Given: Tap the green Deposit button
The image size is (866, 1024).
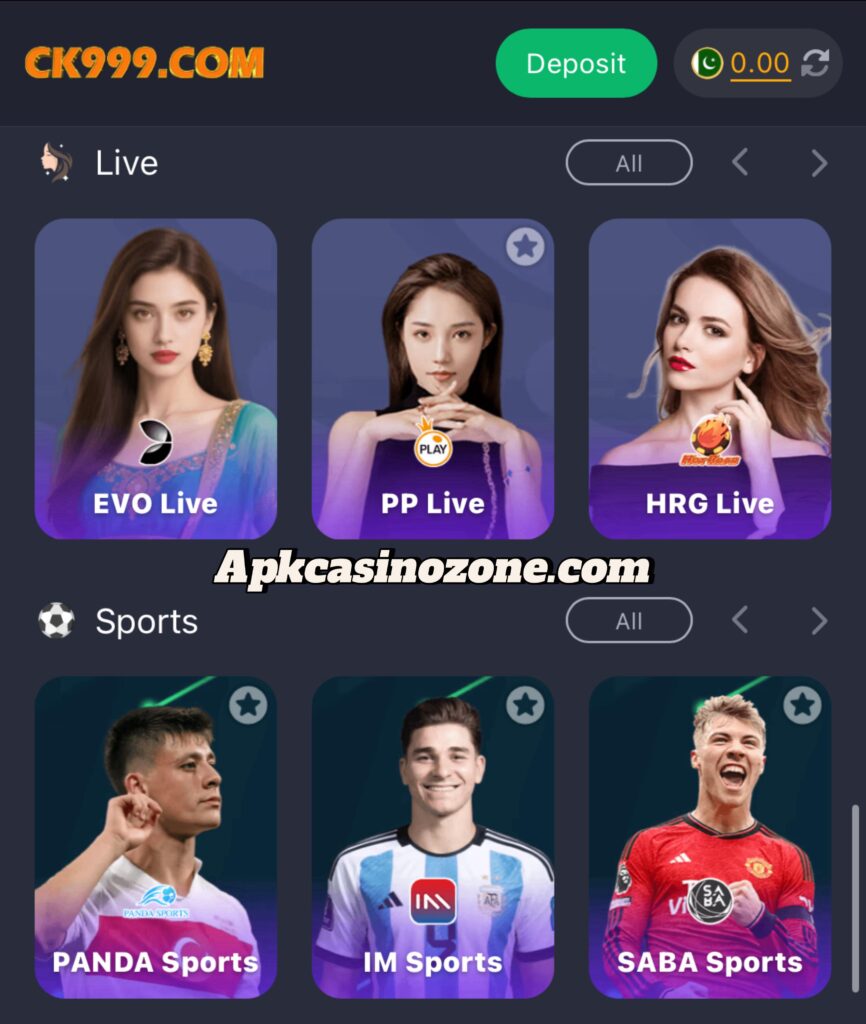Looking at the screenshot, I should [576, 64].
